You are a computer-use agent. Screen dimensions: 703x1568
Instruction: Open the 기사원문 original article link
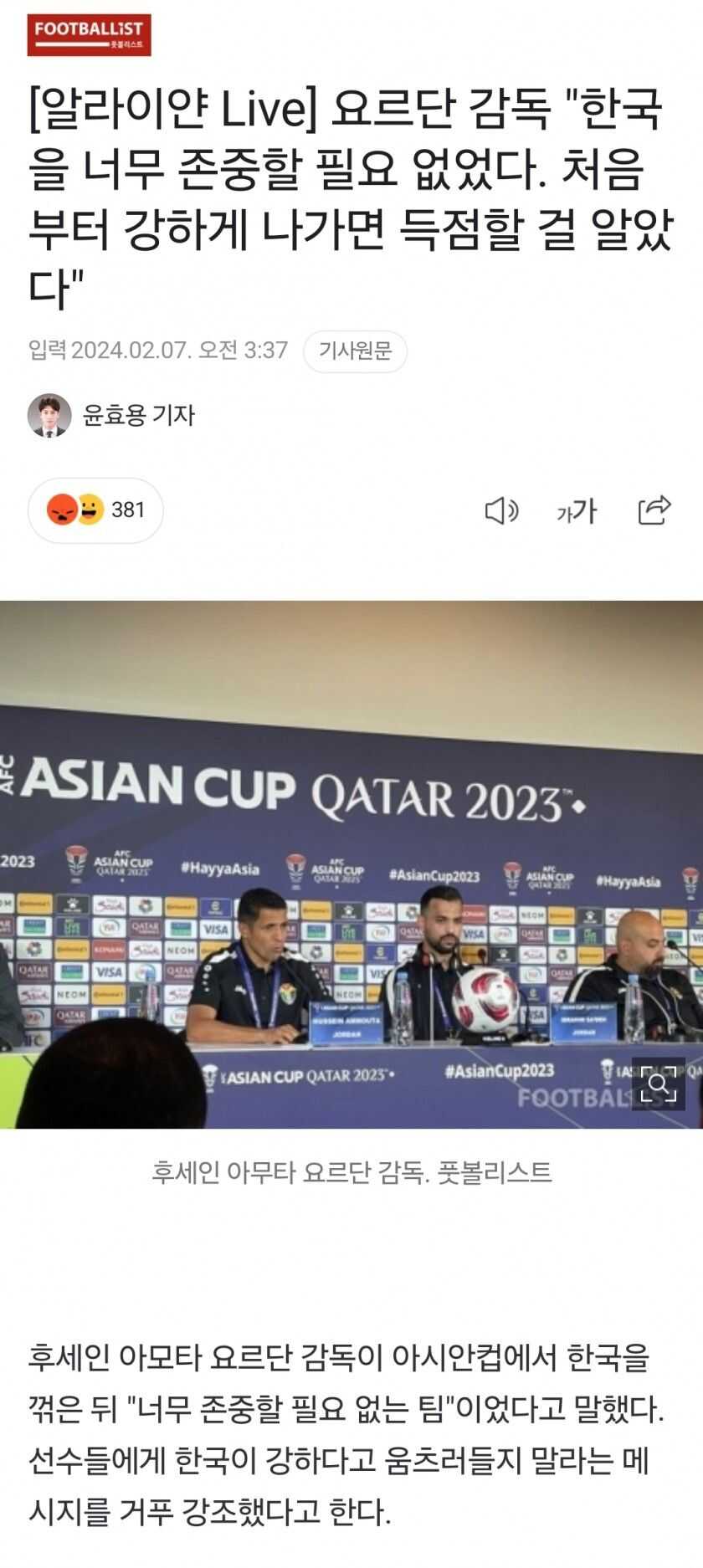[355, 351]
